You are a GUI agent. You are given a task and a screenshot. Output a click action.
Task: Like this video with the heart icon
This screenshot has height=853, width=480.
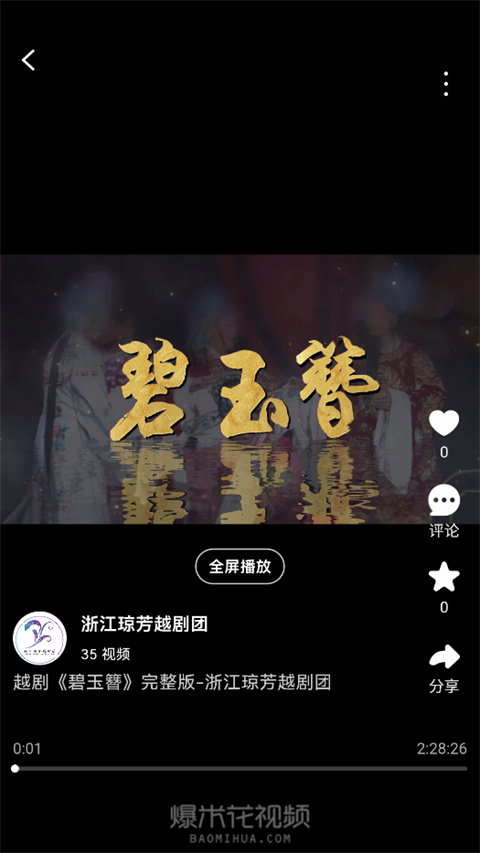point(444,423)
